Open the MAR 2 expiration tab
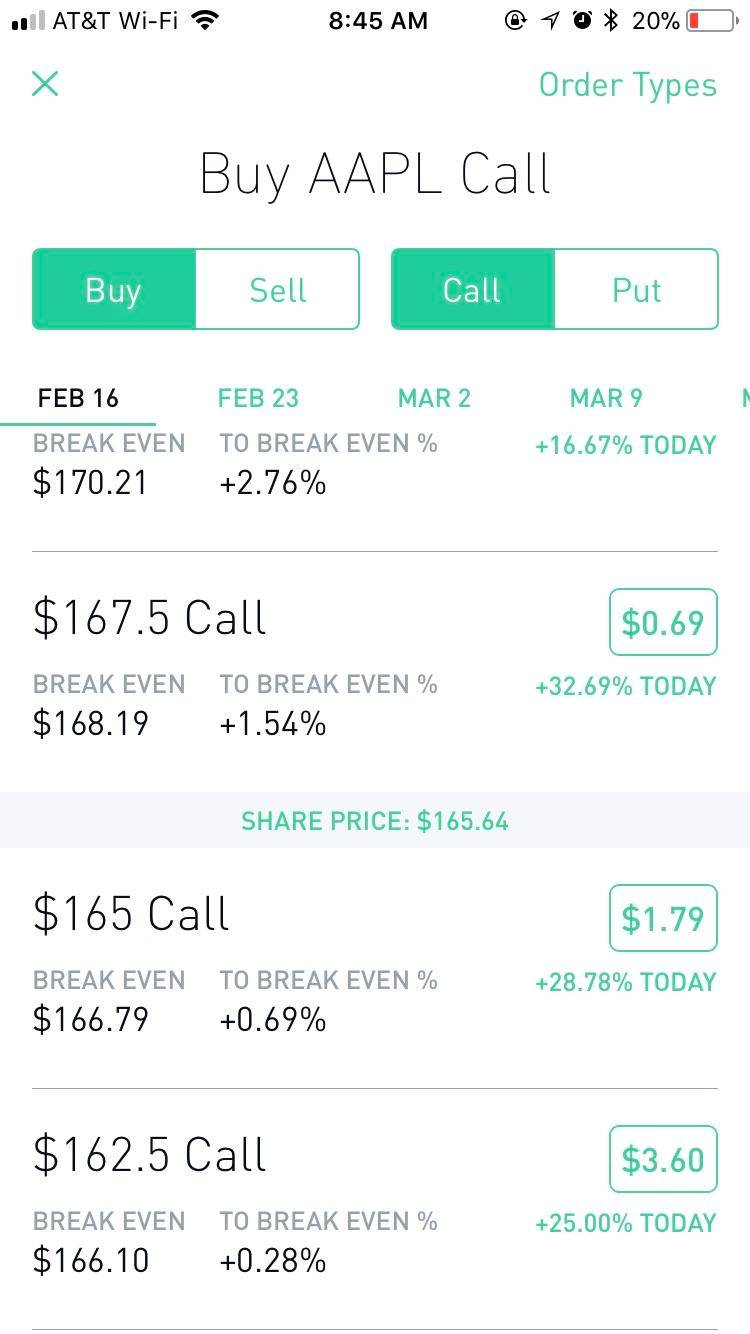The image size is (750, 1334). point(433,397)
